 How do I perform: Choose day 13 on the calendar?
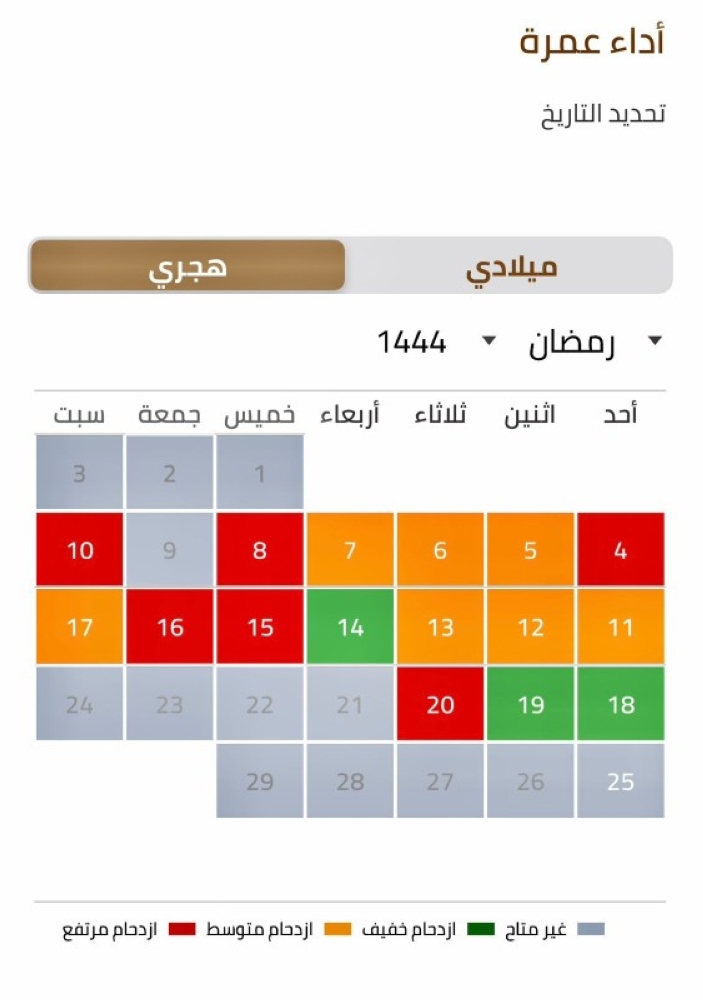point(440,627)
